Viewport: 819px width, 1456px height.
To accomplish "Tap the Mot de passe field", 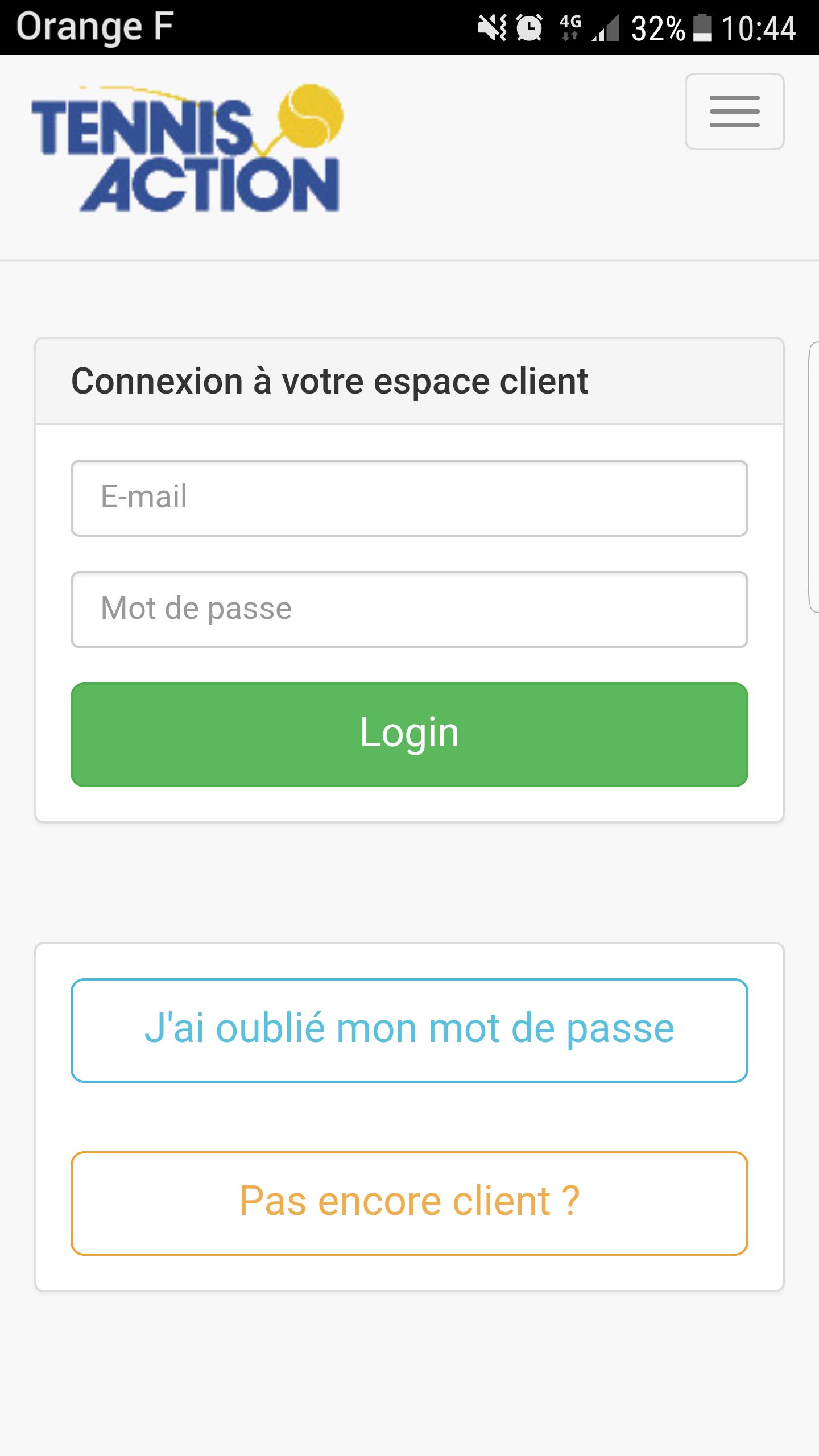I will point(409,609).
